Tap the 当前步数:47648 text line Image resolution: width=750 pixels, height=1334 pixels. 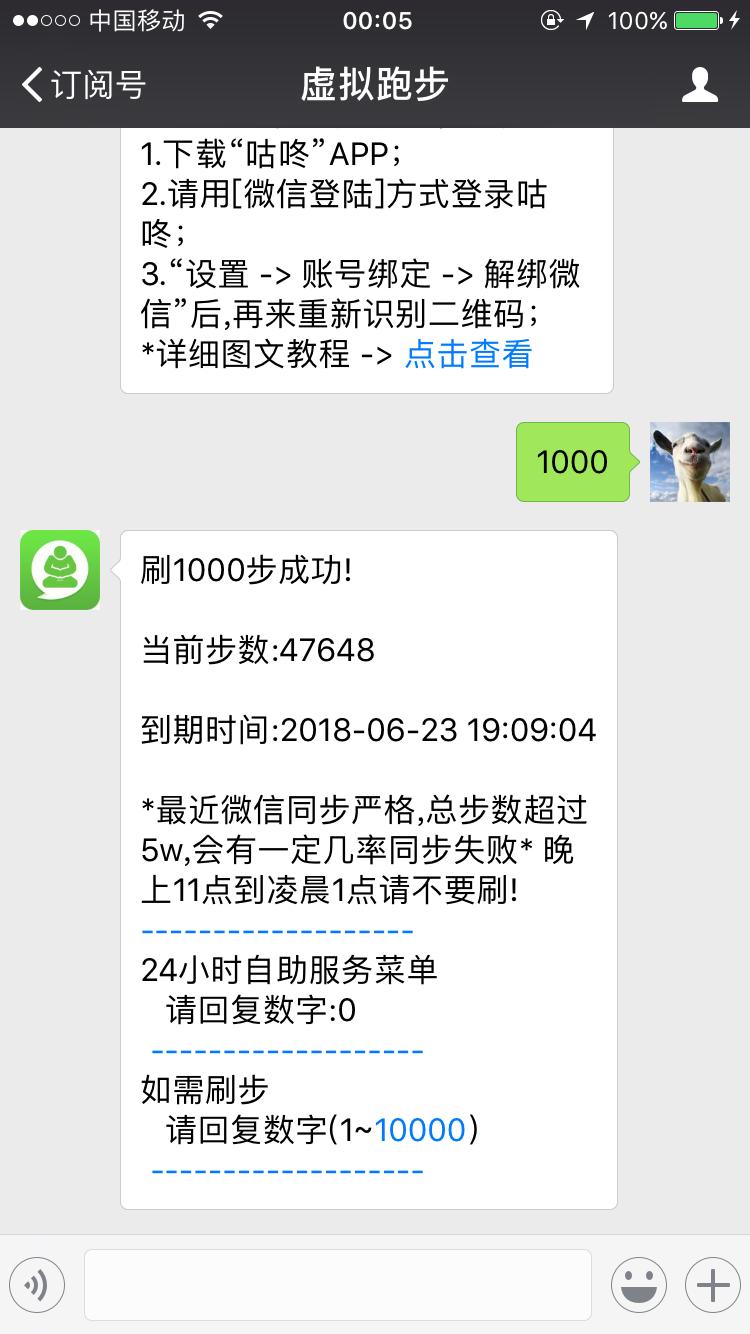257,650
